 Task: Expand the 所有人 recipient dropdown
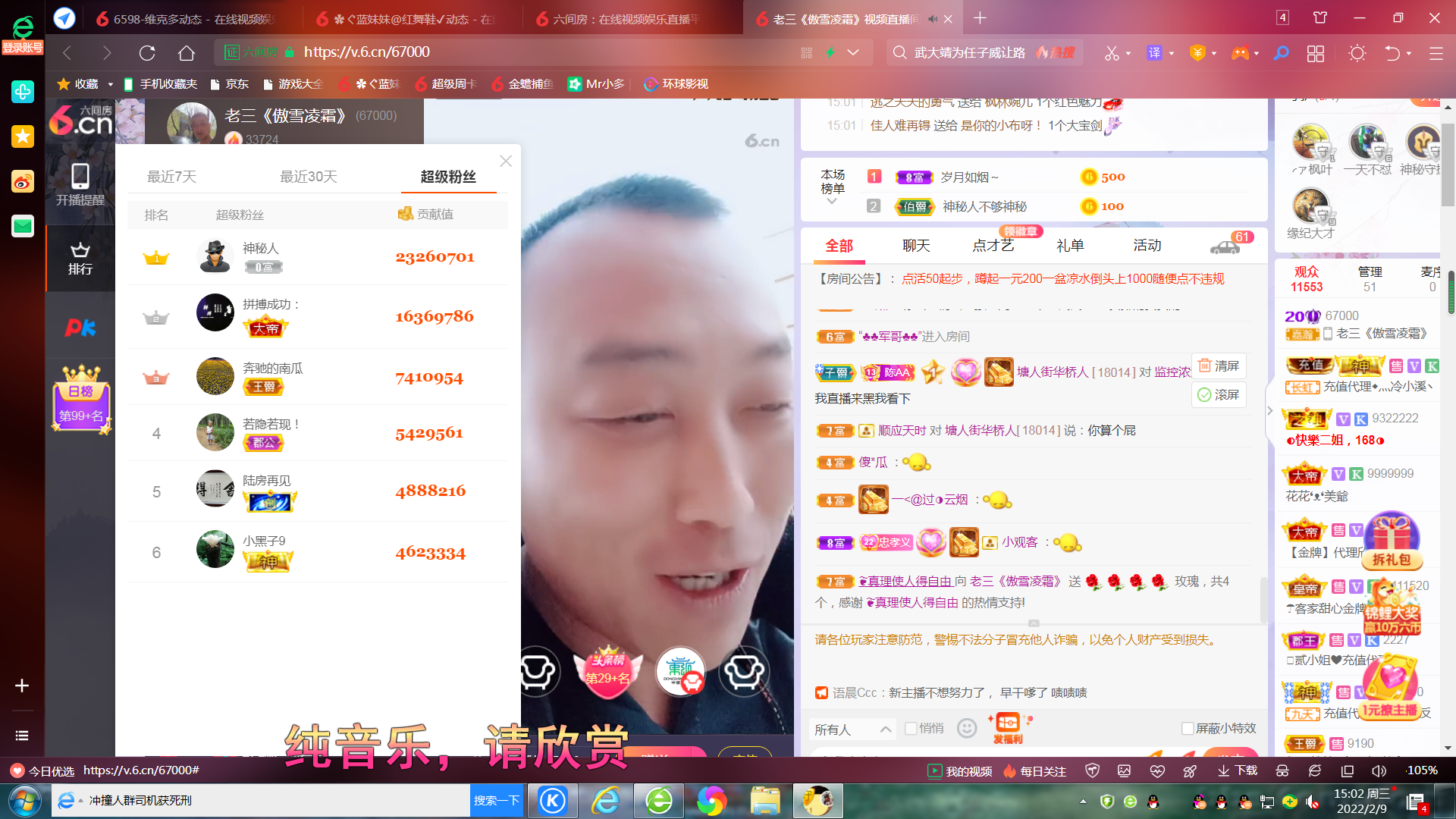click(852, 730)
